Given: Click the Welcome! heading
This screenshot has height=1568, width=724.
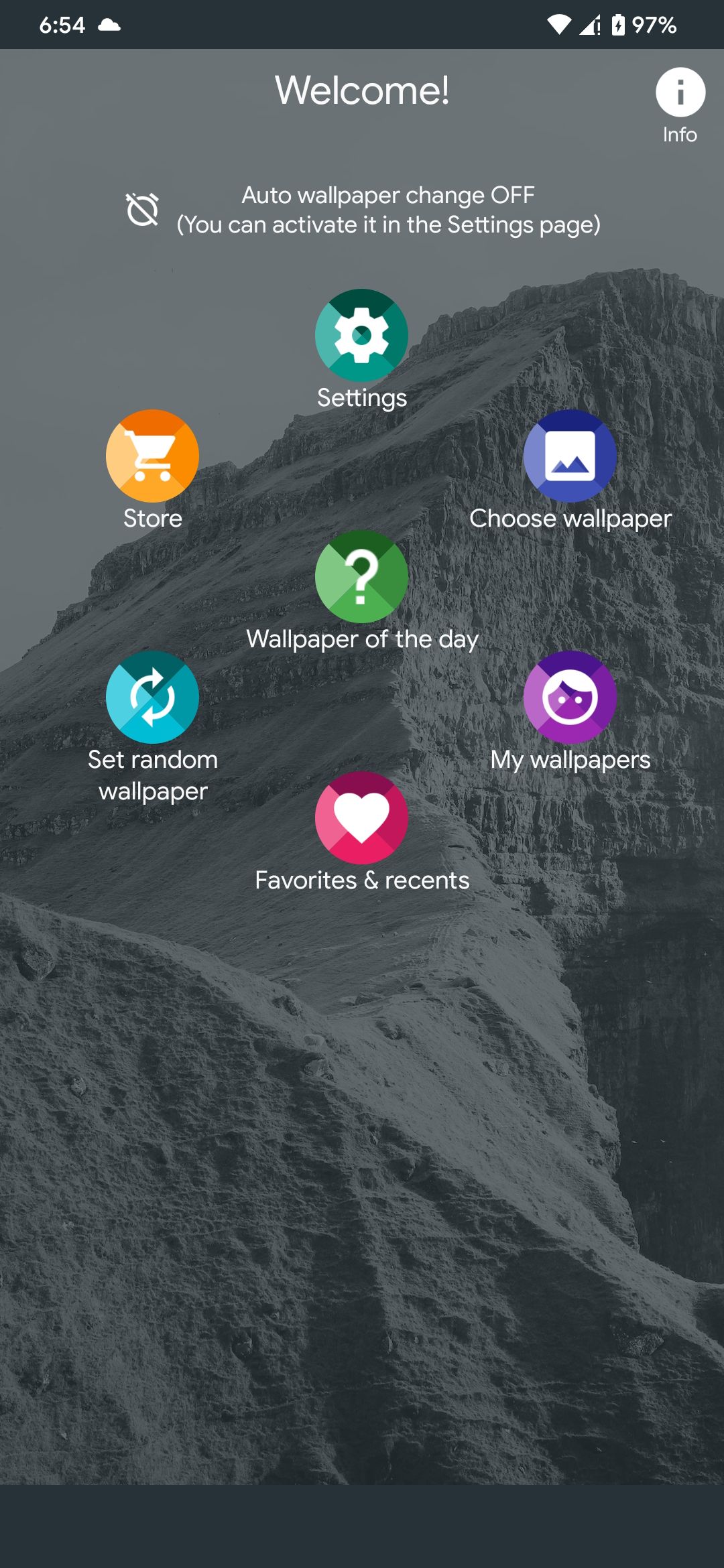Looking at the screenshot, I should point(362,91).
